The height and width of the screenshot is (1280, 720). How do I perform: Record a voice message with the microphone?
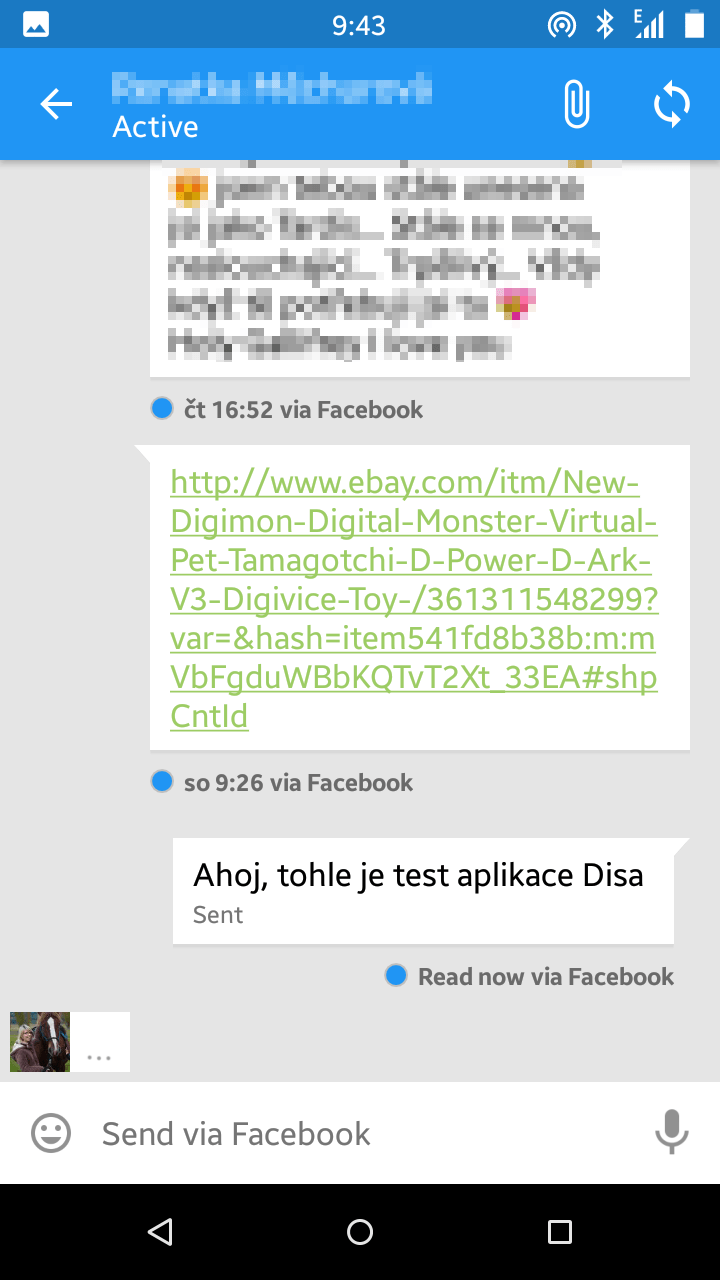click(x=672, y=1132)
